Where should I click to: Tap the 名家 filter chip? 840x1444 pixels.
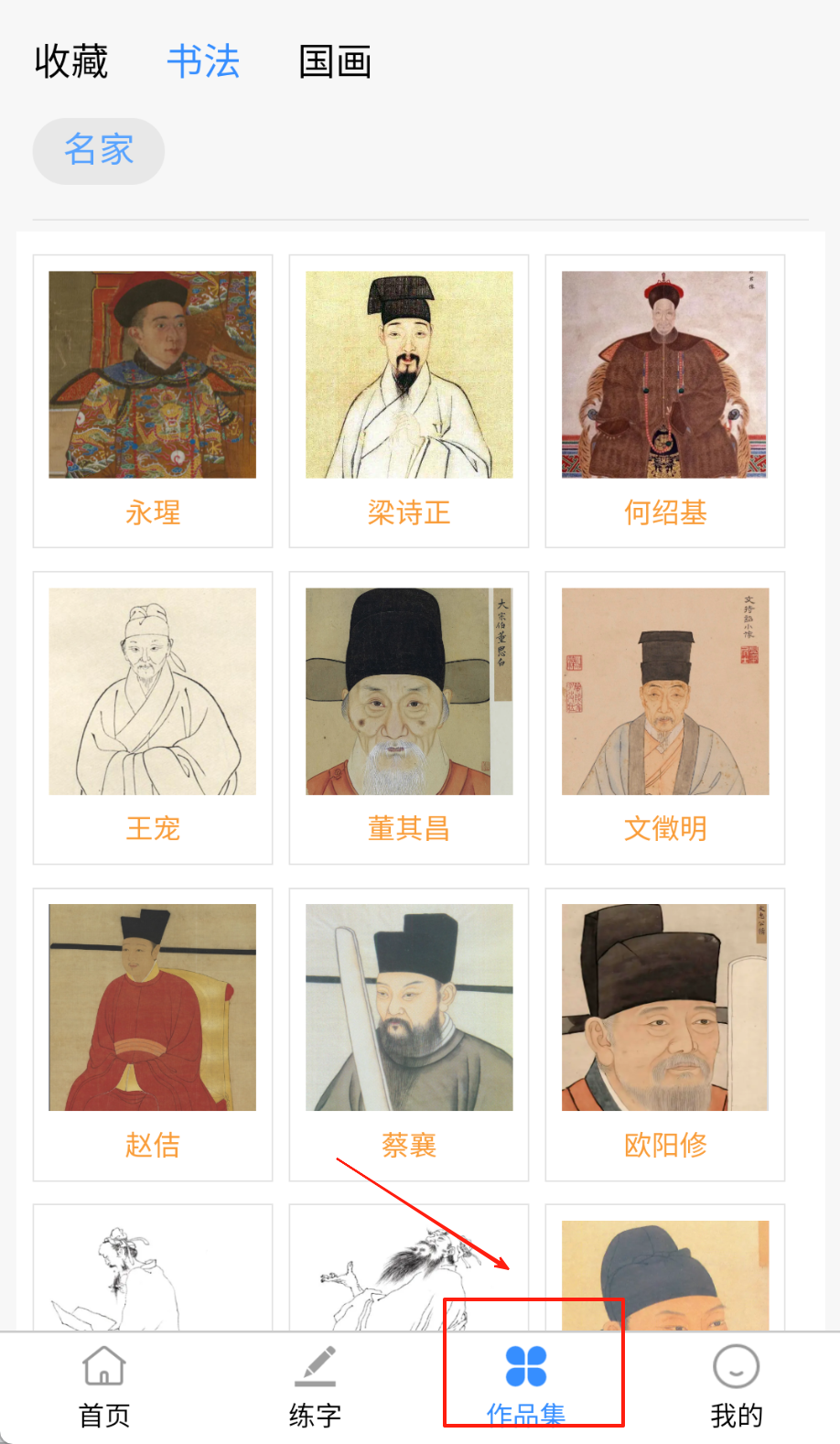coord(99,150)
